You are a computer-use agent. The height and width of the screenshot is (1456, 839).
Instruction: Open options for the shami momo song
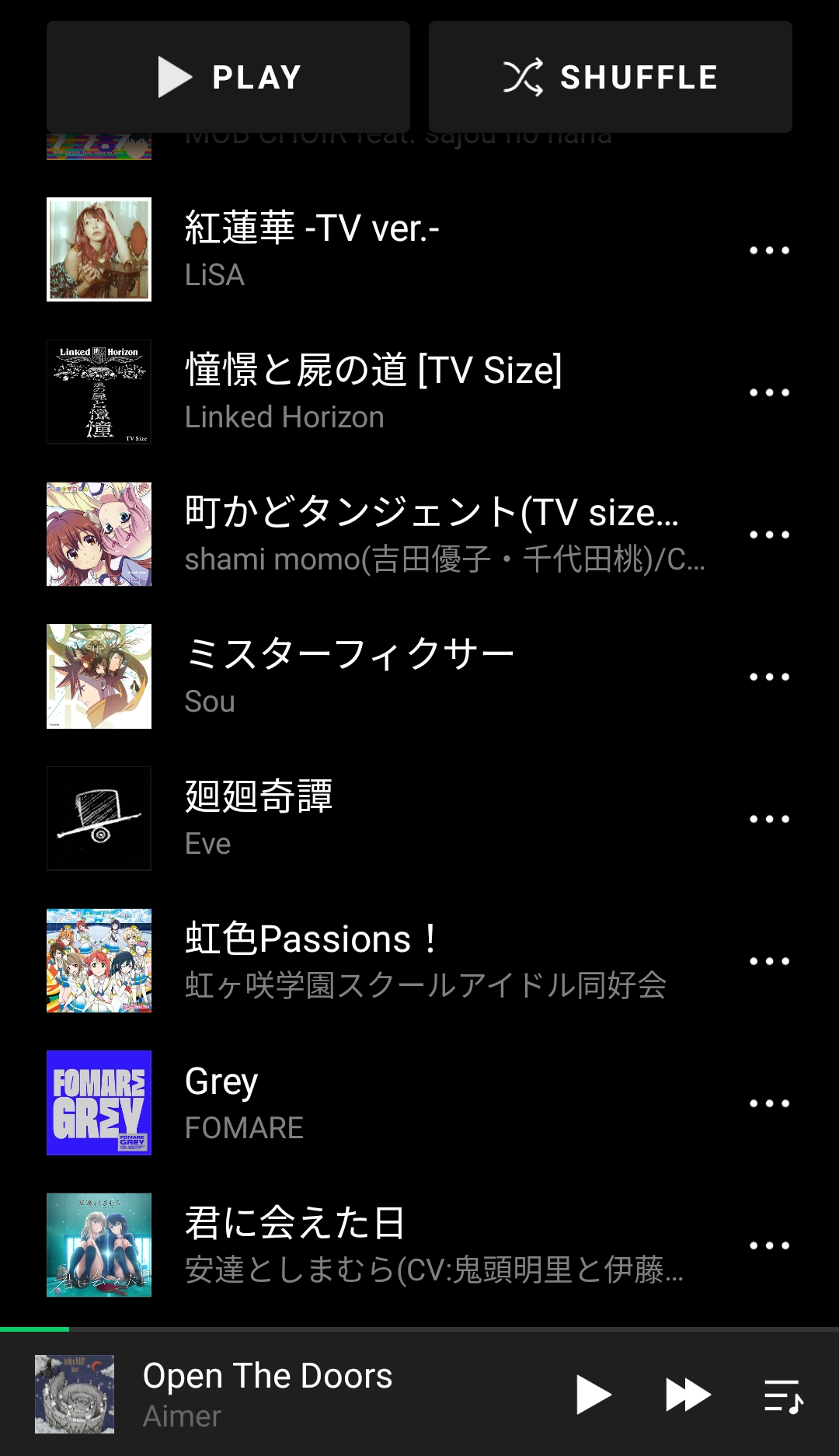point(769,535)
